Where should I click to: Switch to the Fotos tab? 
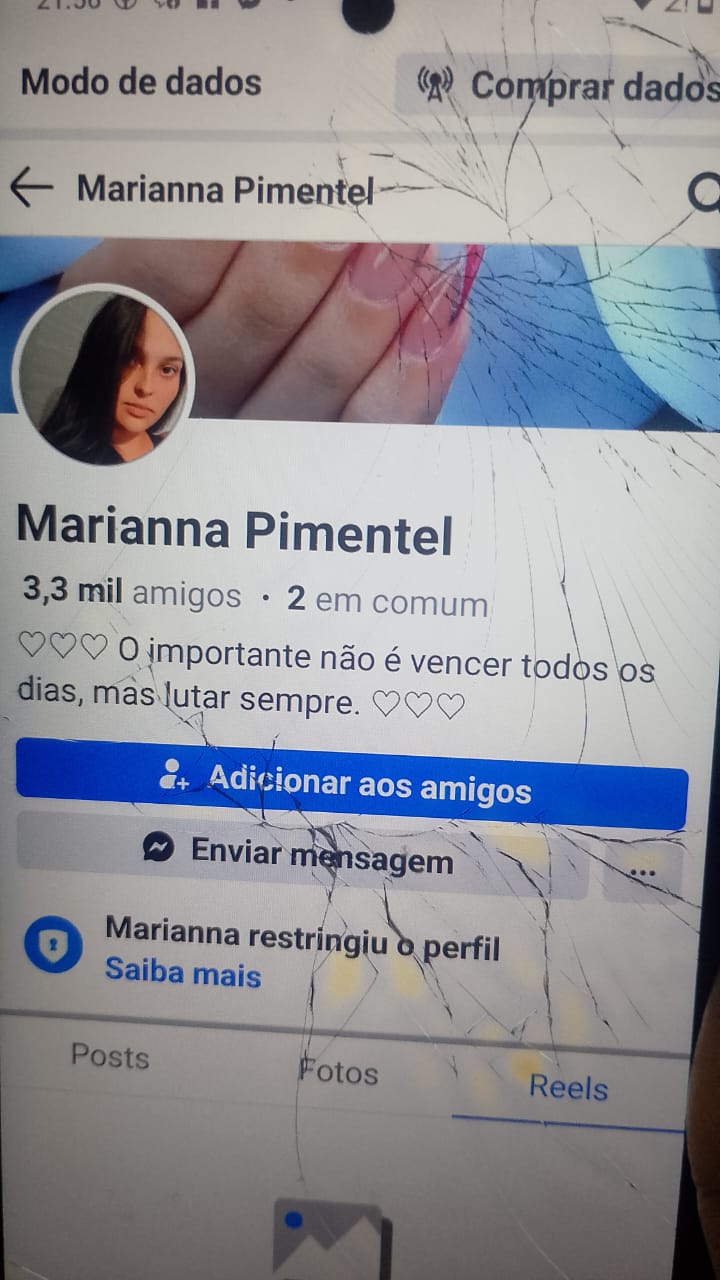click(338, 1072)
